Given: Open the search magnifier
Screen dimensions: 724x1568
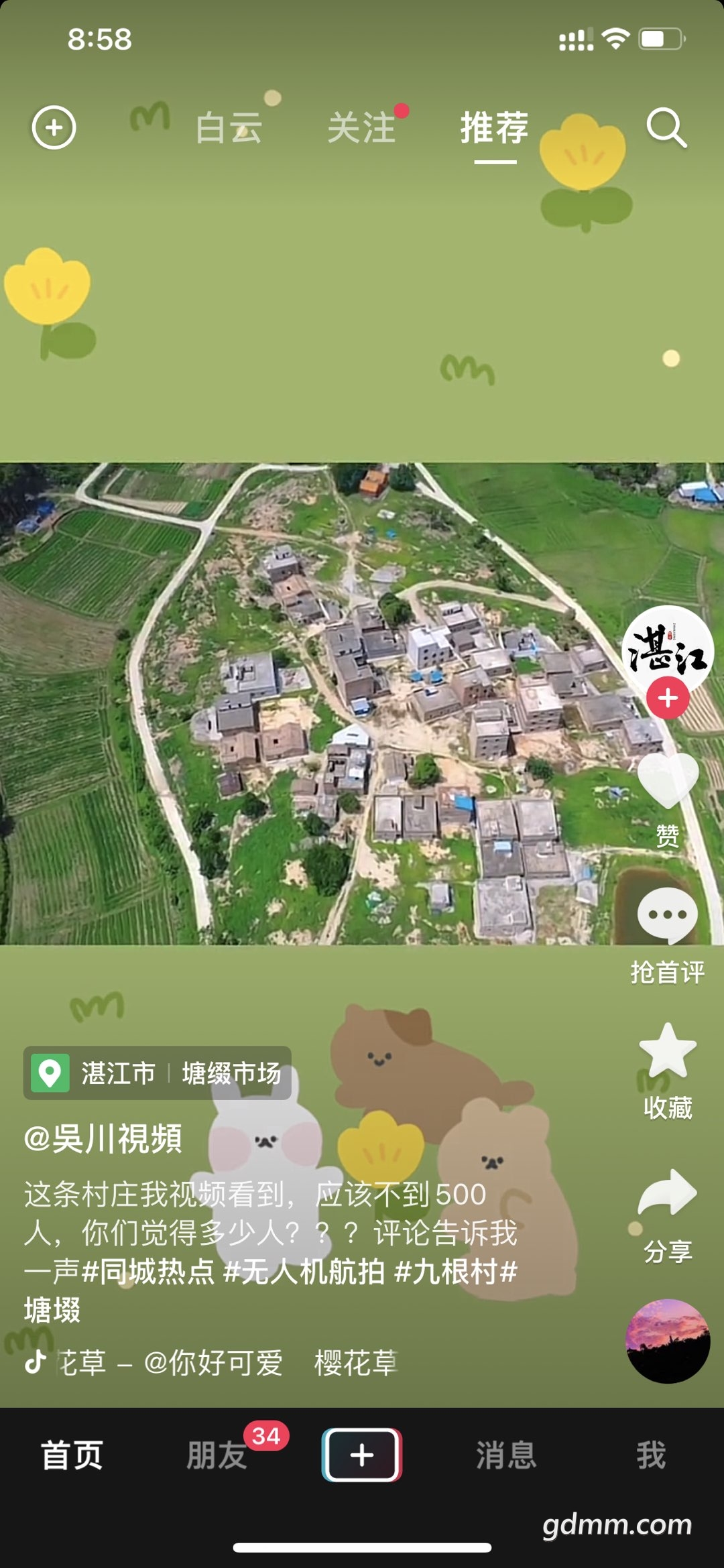Looking at the screenshot, I should (666, 127).
